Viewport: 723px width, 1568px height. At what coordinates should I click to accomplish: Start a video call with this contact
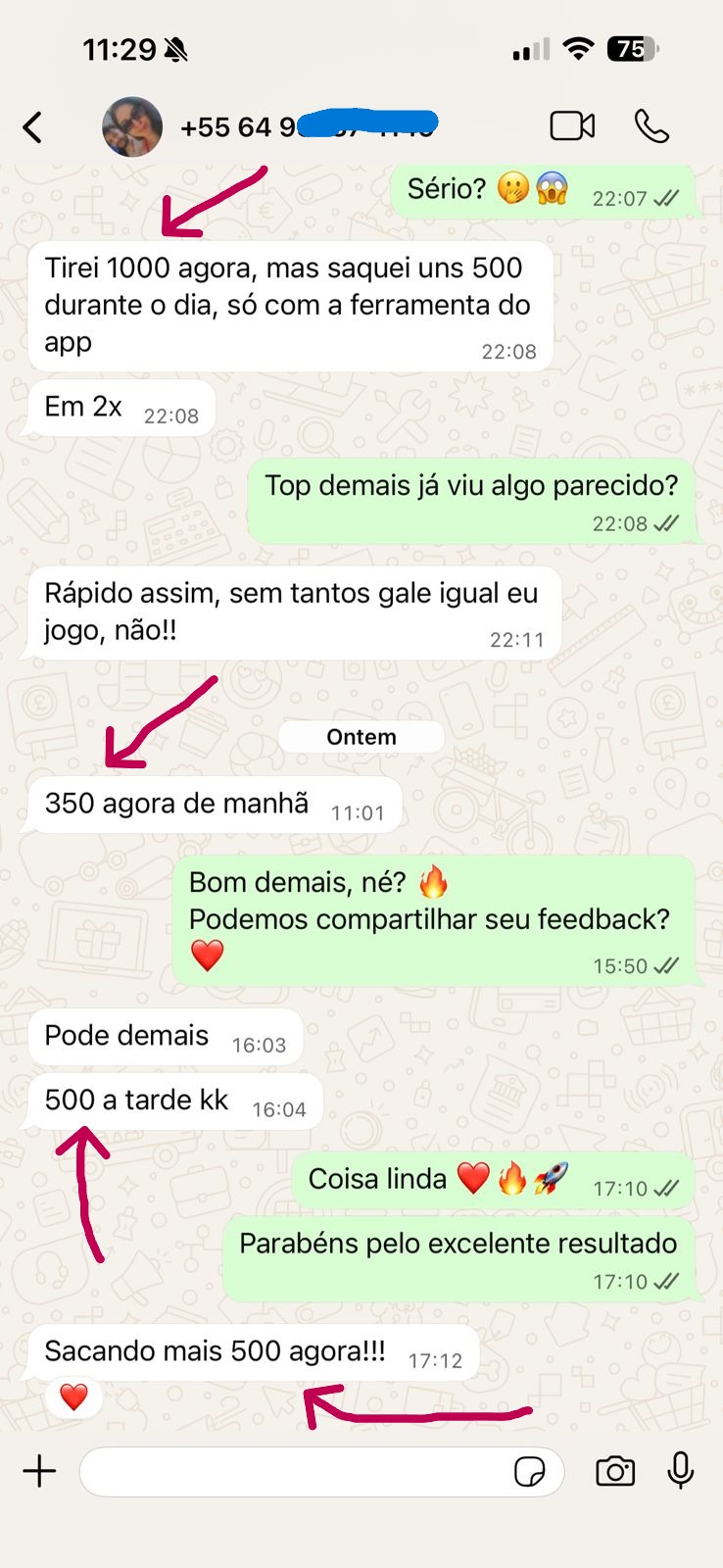[x=572, y=125]
